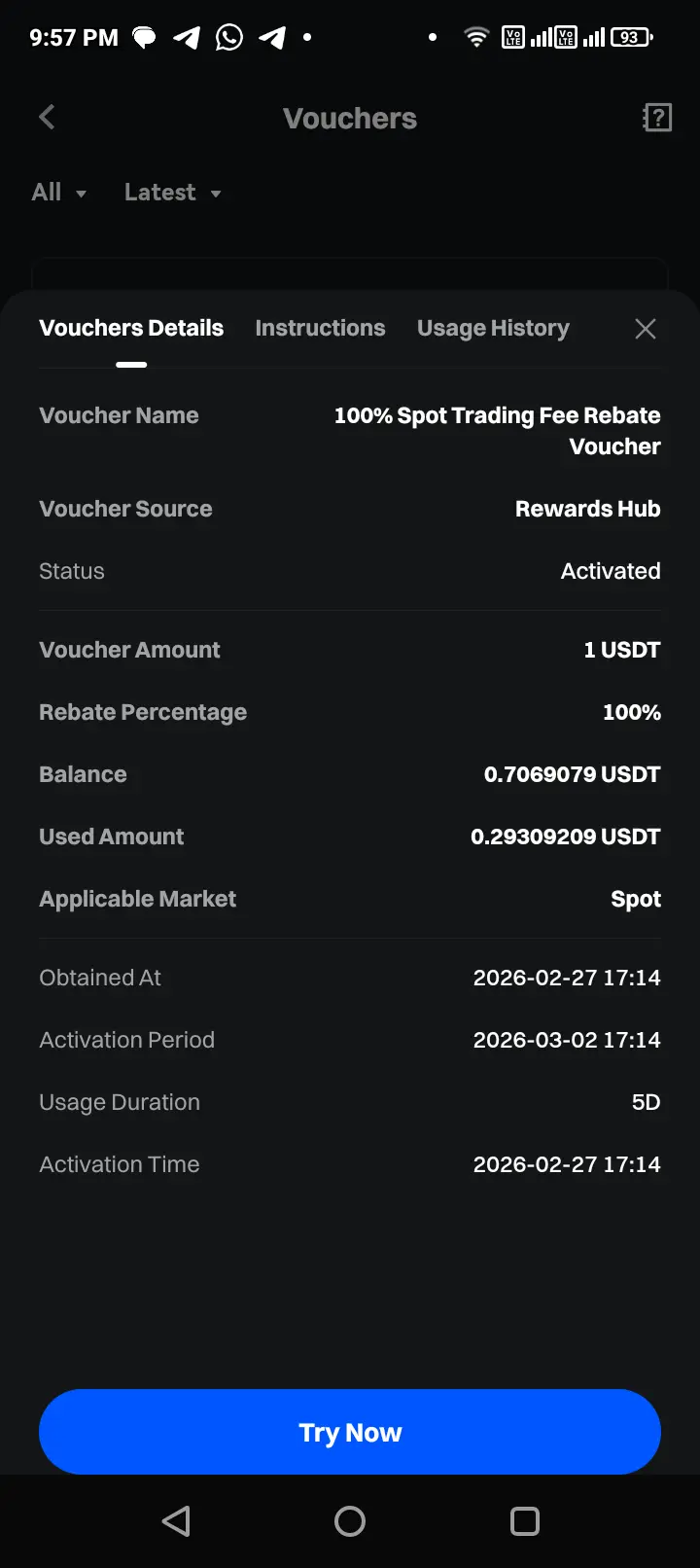
Task: Open the voucher help icon
Action: [x=657, y=118]
